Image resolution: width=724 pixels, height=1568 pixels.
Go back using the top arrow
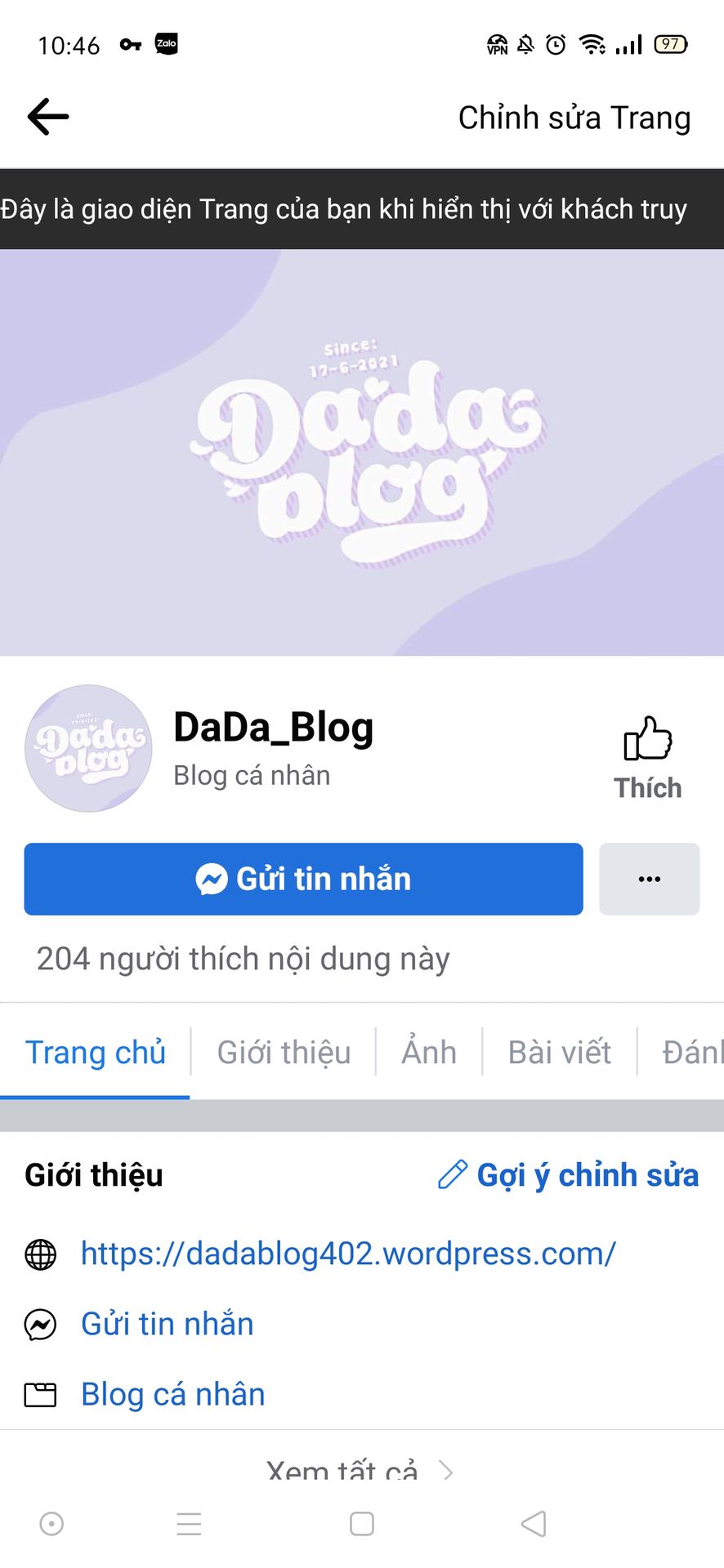click(x=47, y=117)
